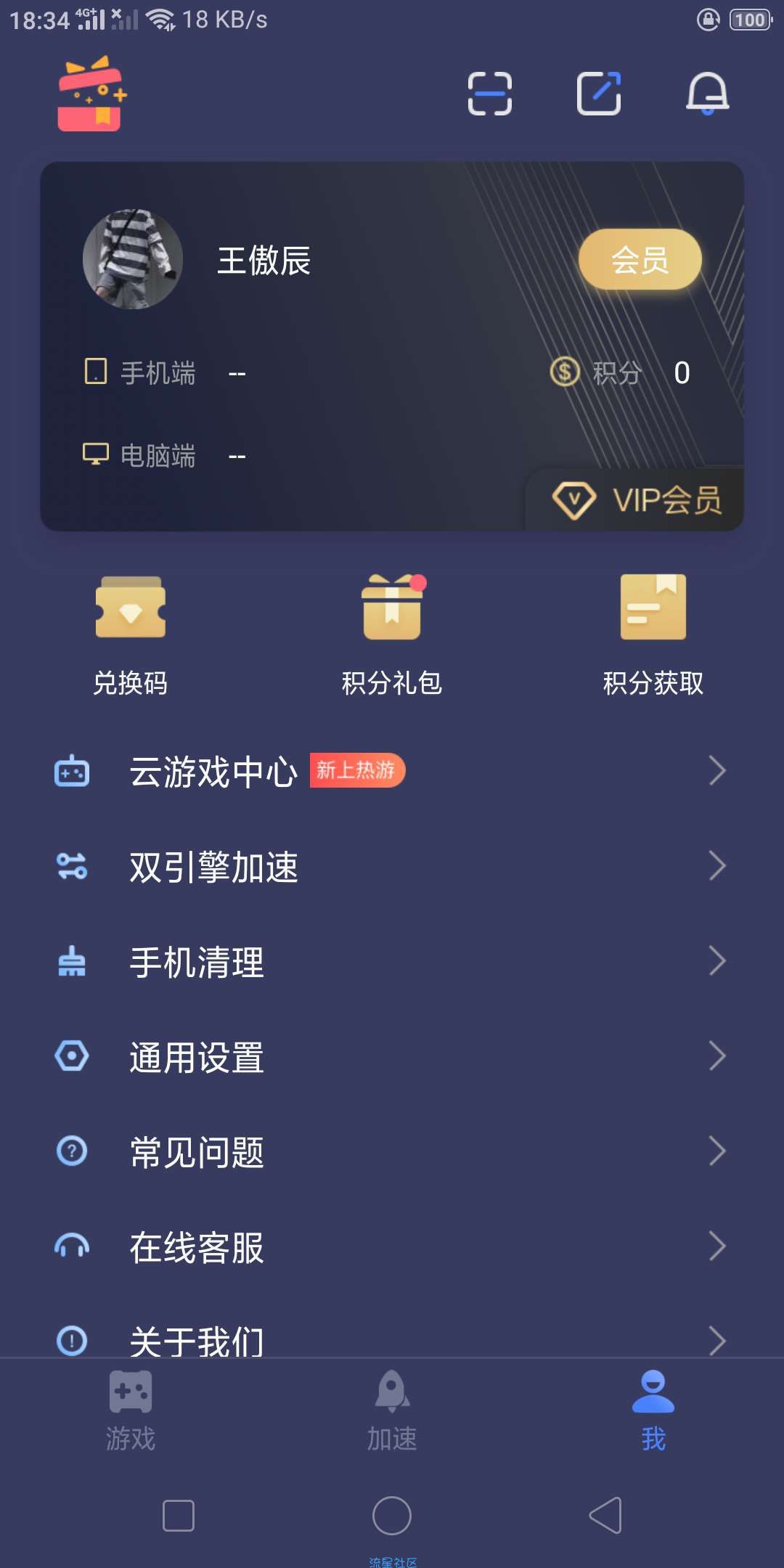This screenshot has width=784, height=1568.
Task: Open 通用设置 general settings
Action: [392, 1056]
